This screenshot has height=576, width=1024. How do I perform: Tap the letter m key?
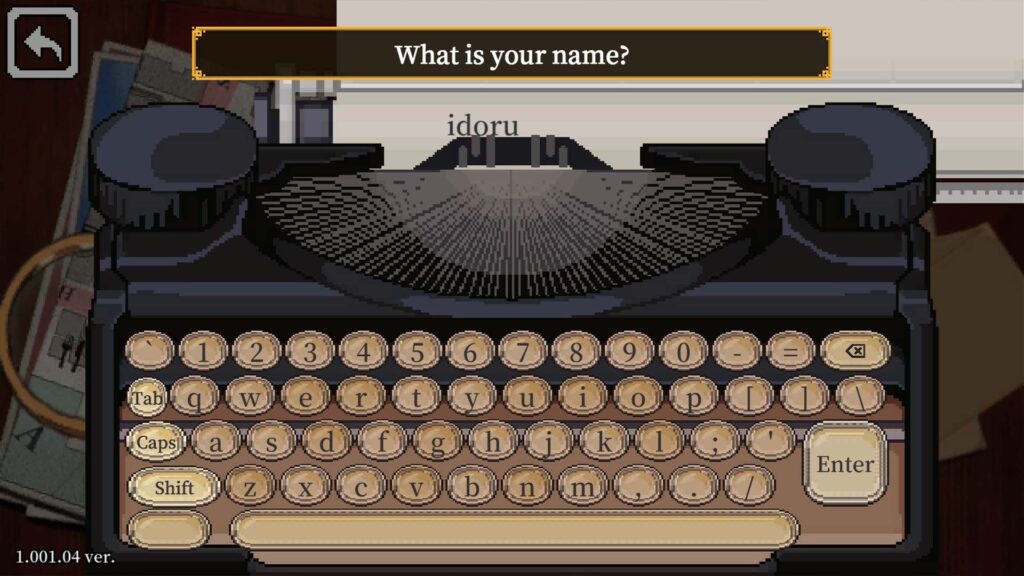point(582,487)
